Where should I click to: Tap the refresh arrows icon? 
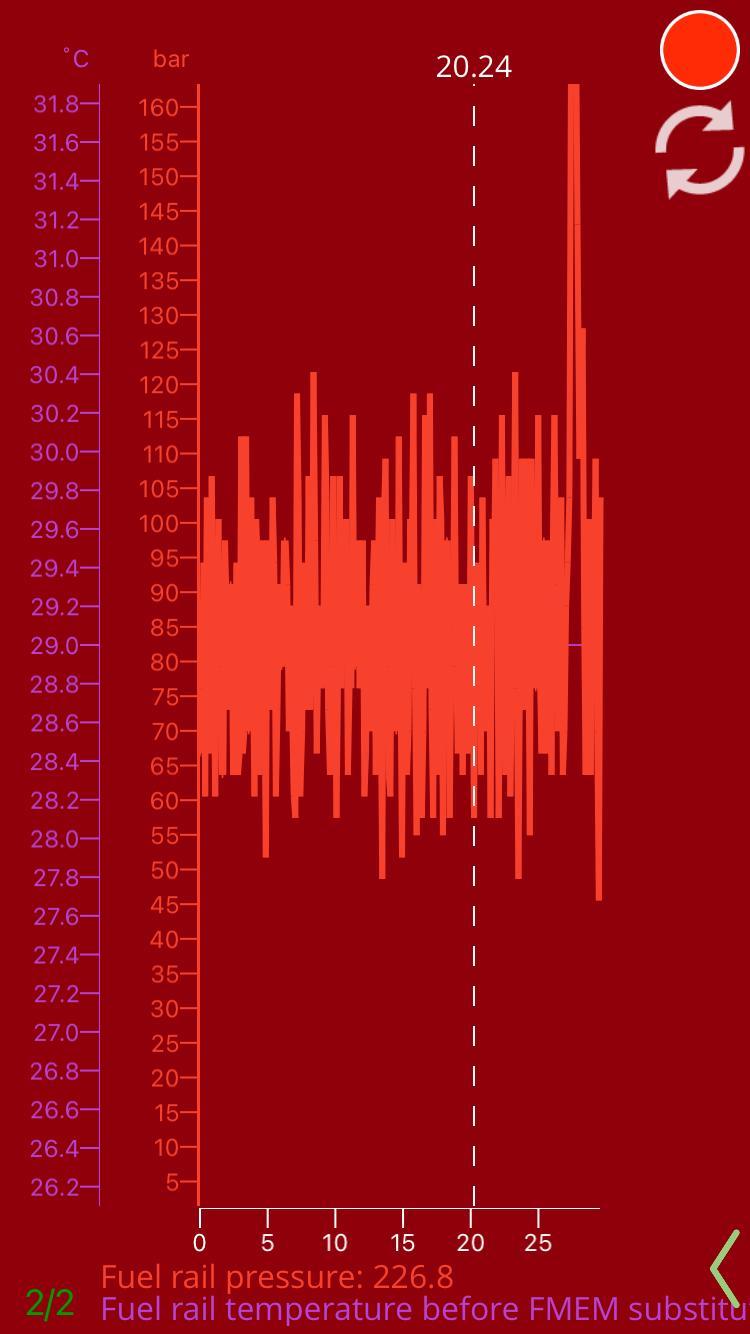(700, 153)
